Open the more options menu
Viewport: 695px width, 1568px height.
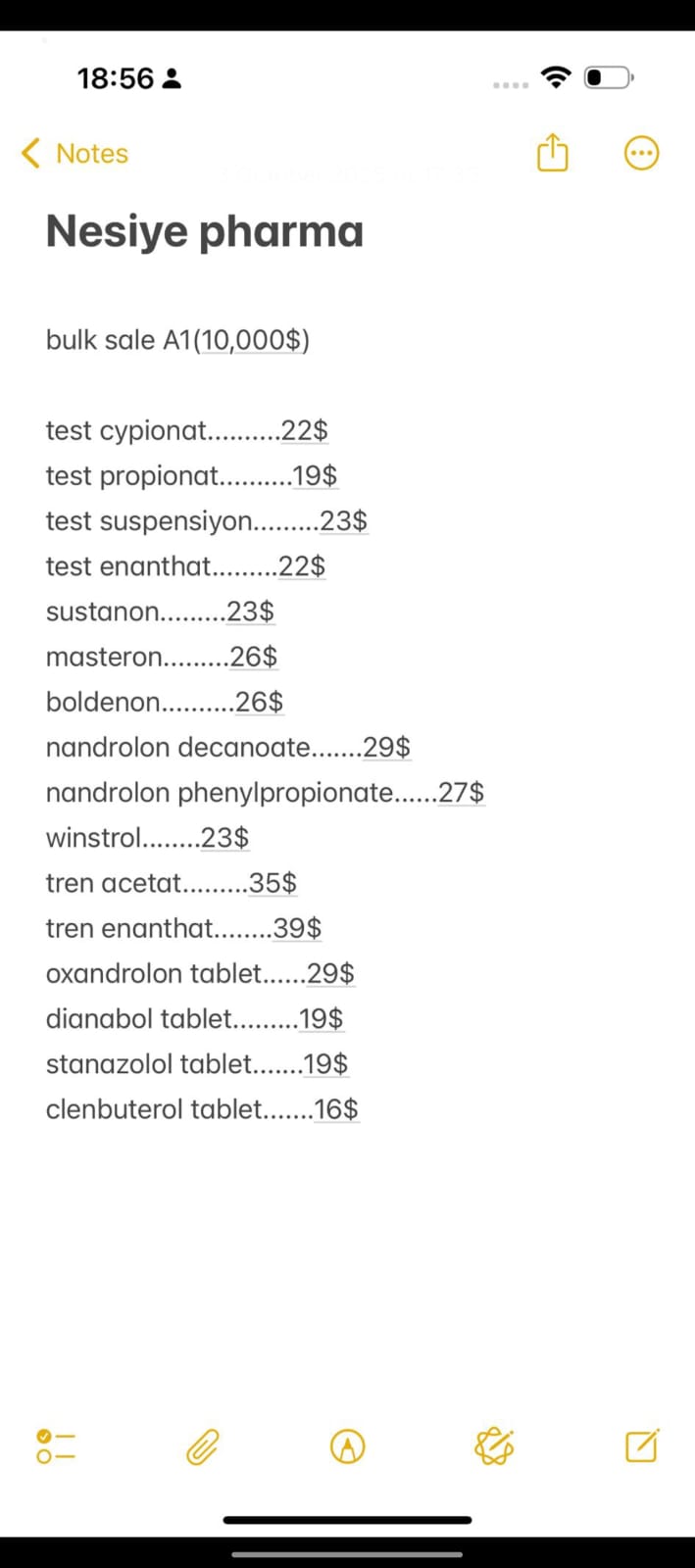click(x=641, y=153)
